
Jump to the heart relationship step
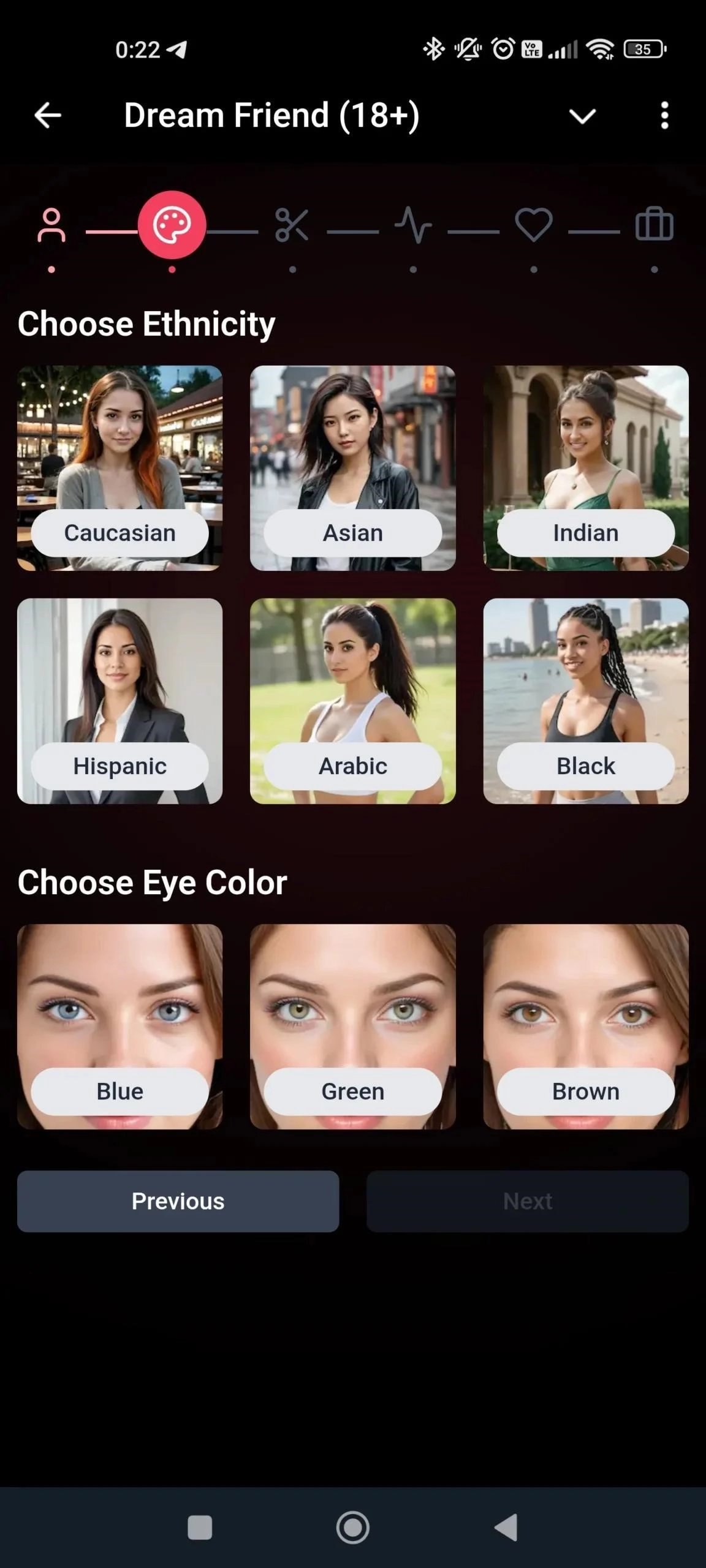point(534,225)
